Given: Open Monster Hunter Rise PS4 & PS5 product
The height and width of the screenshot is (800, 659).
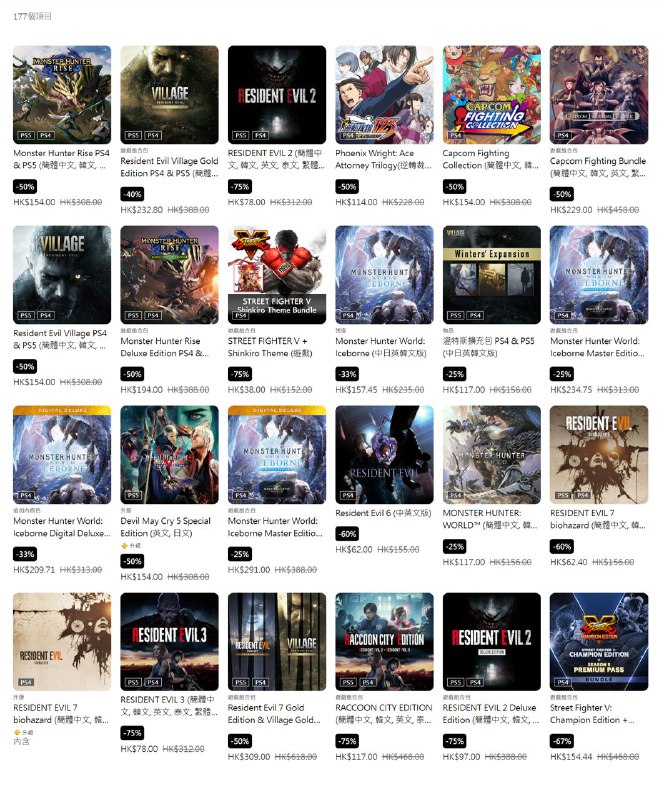Looking at the screenshot, I should 62,94.
